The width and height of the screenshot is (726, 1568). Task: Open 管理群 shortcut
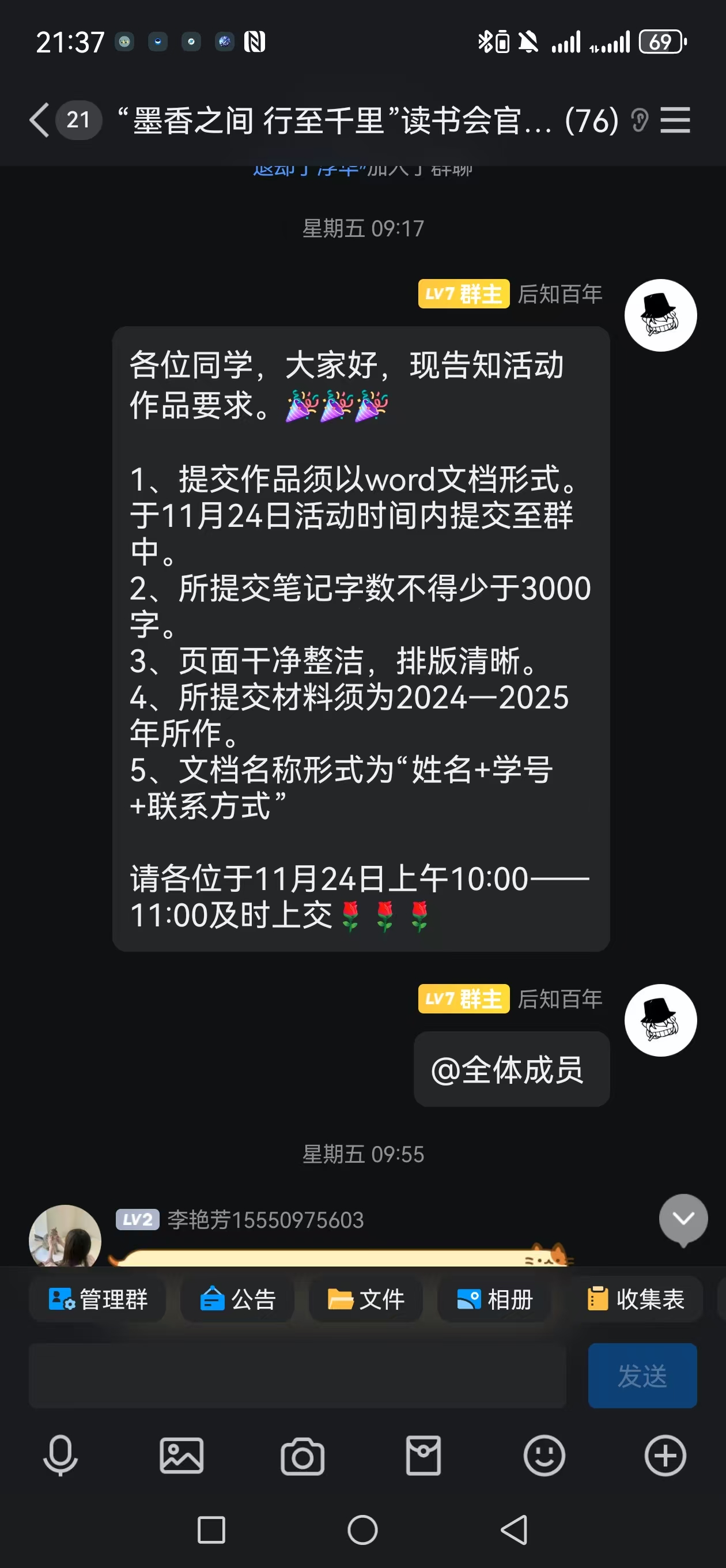point(97,1299)
